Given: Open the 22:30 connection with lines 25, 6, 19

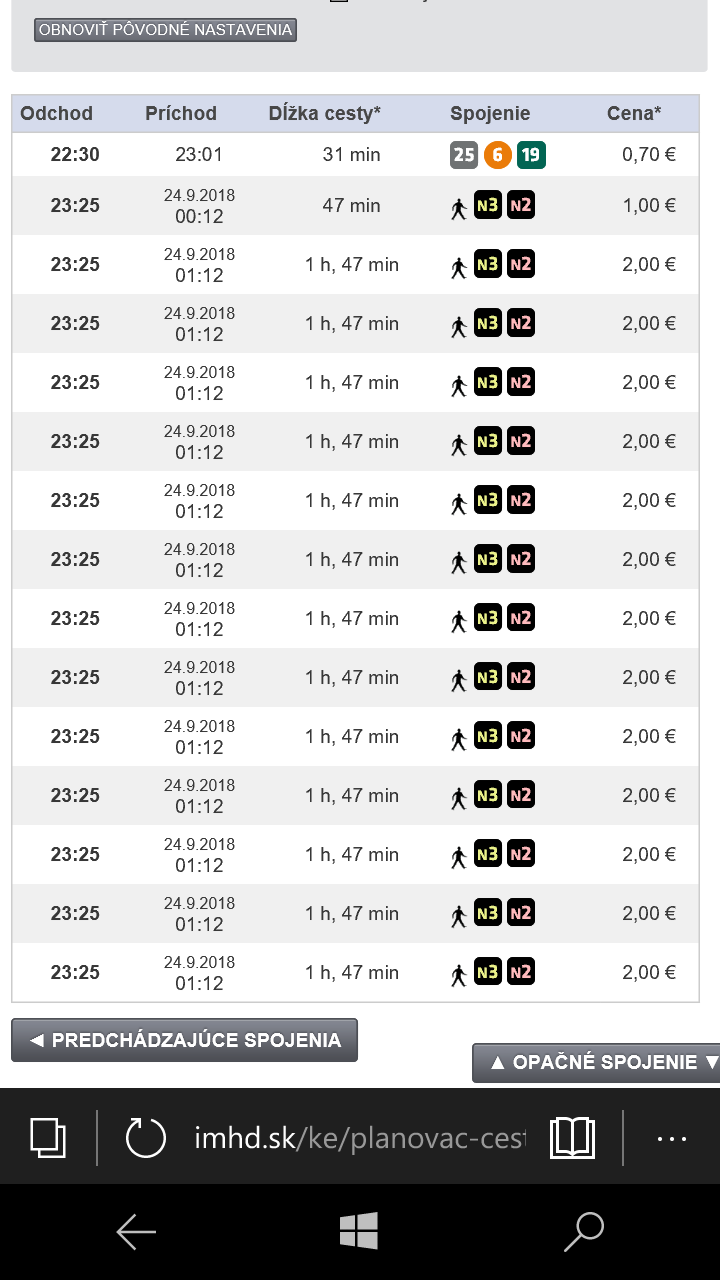Looking at the screenshot, I should pos(355,155).
